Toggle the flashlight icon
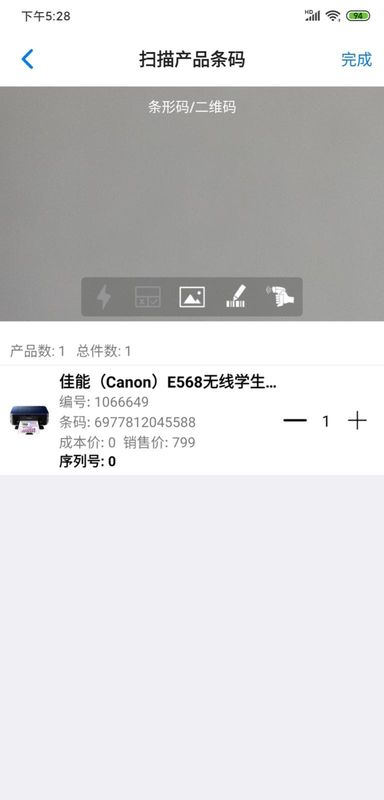Screen dimensions: 384x800 click(104, 297)
